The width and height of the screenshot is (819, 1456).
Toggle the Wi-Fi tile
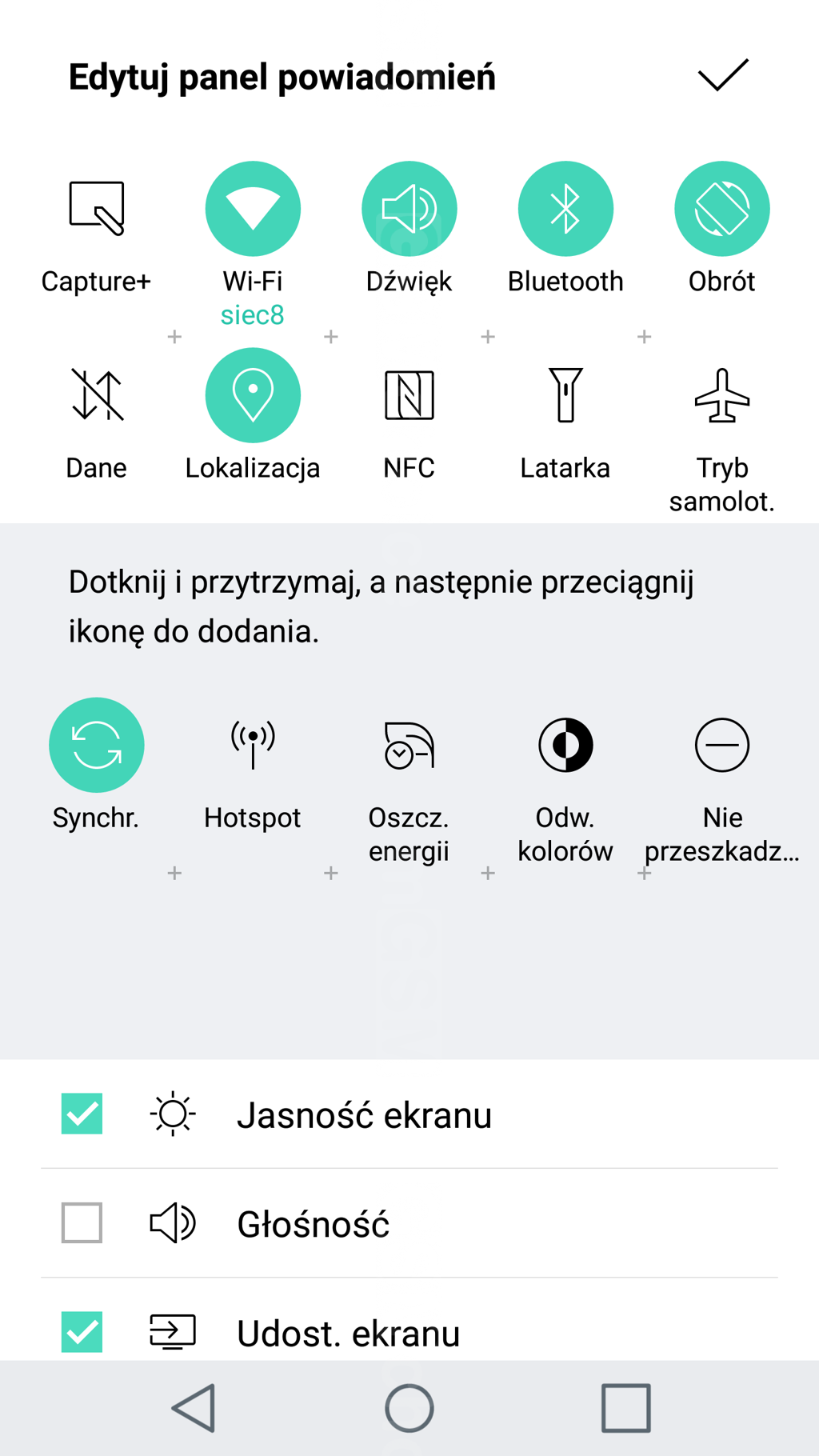tap(253, 209)
